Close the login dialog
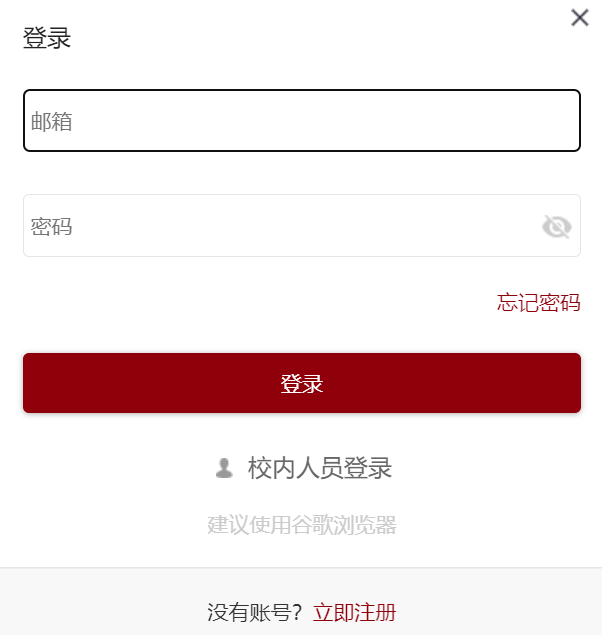 pos(580,17)
